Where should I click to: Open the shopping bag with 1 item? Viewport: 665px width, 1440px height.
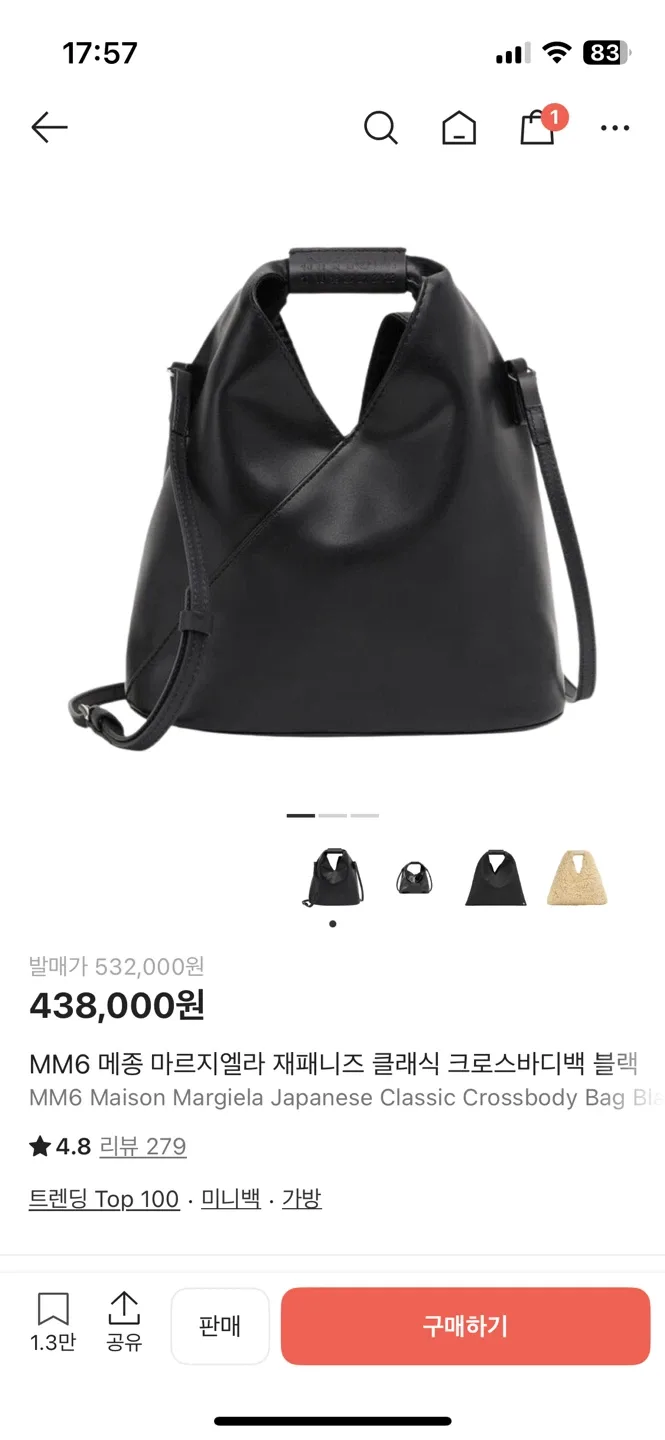coord(538,128)
